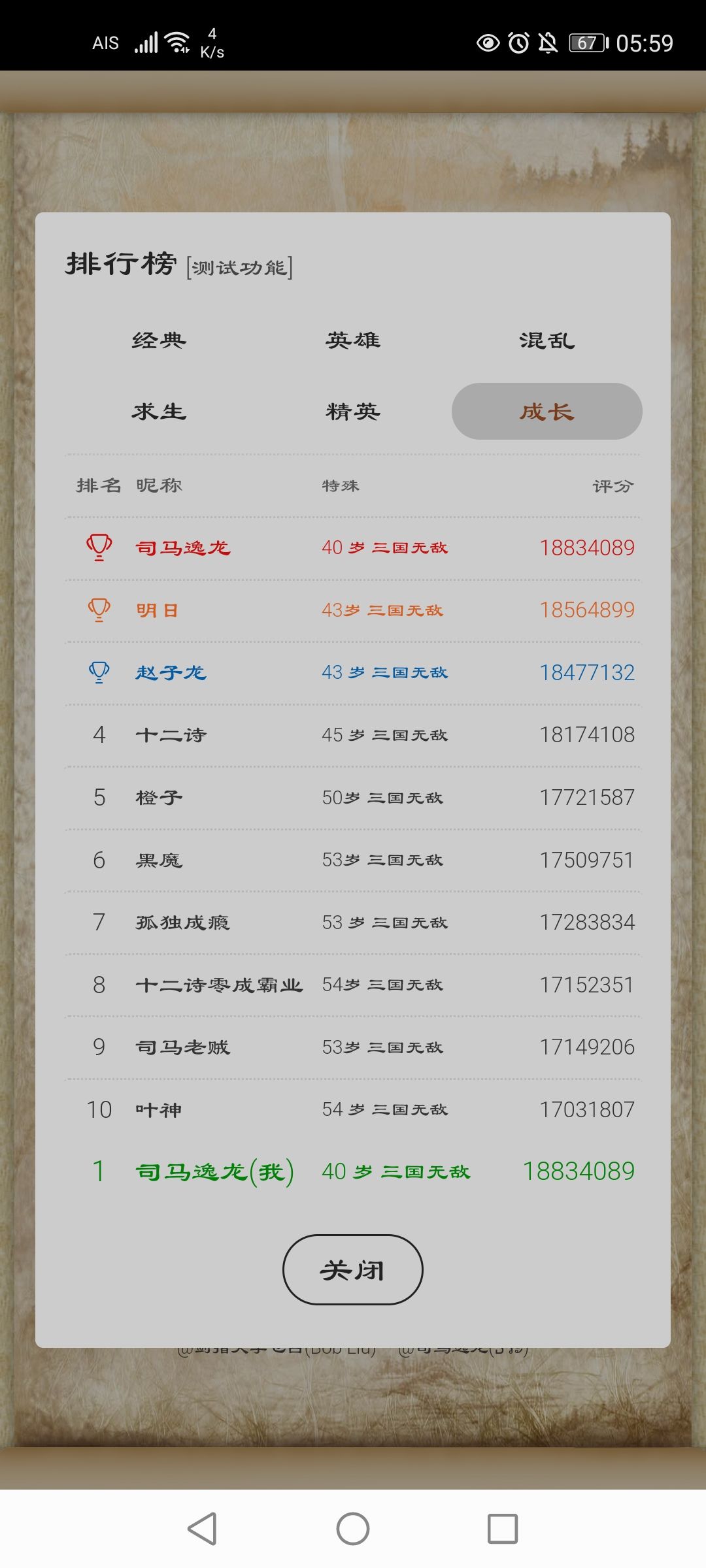The height and width of the screenshot is (1568, 706).
Task: Click the blue third-place trophy icon
Action: (98, 672)
